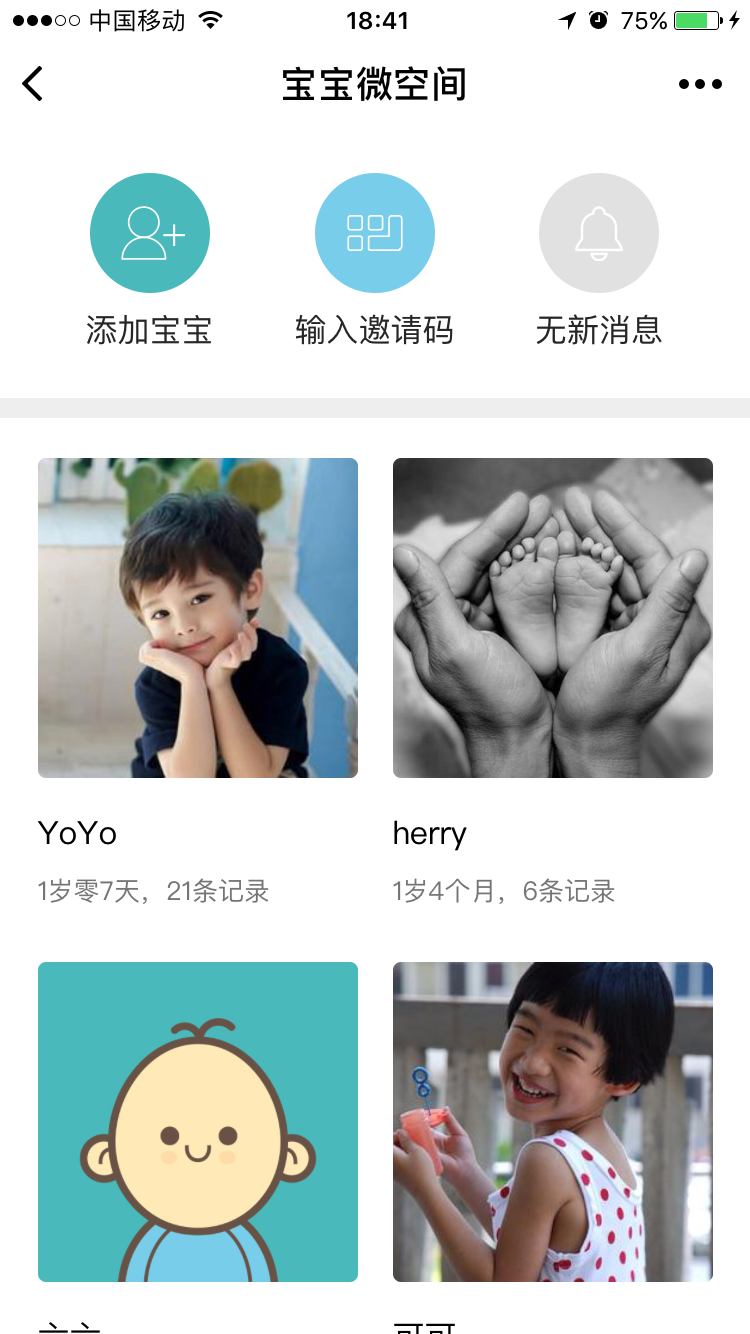Open YoYo's baby space
The height and width of the screenshot is (1334, 750).
[198, 618]
